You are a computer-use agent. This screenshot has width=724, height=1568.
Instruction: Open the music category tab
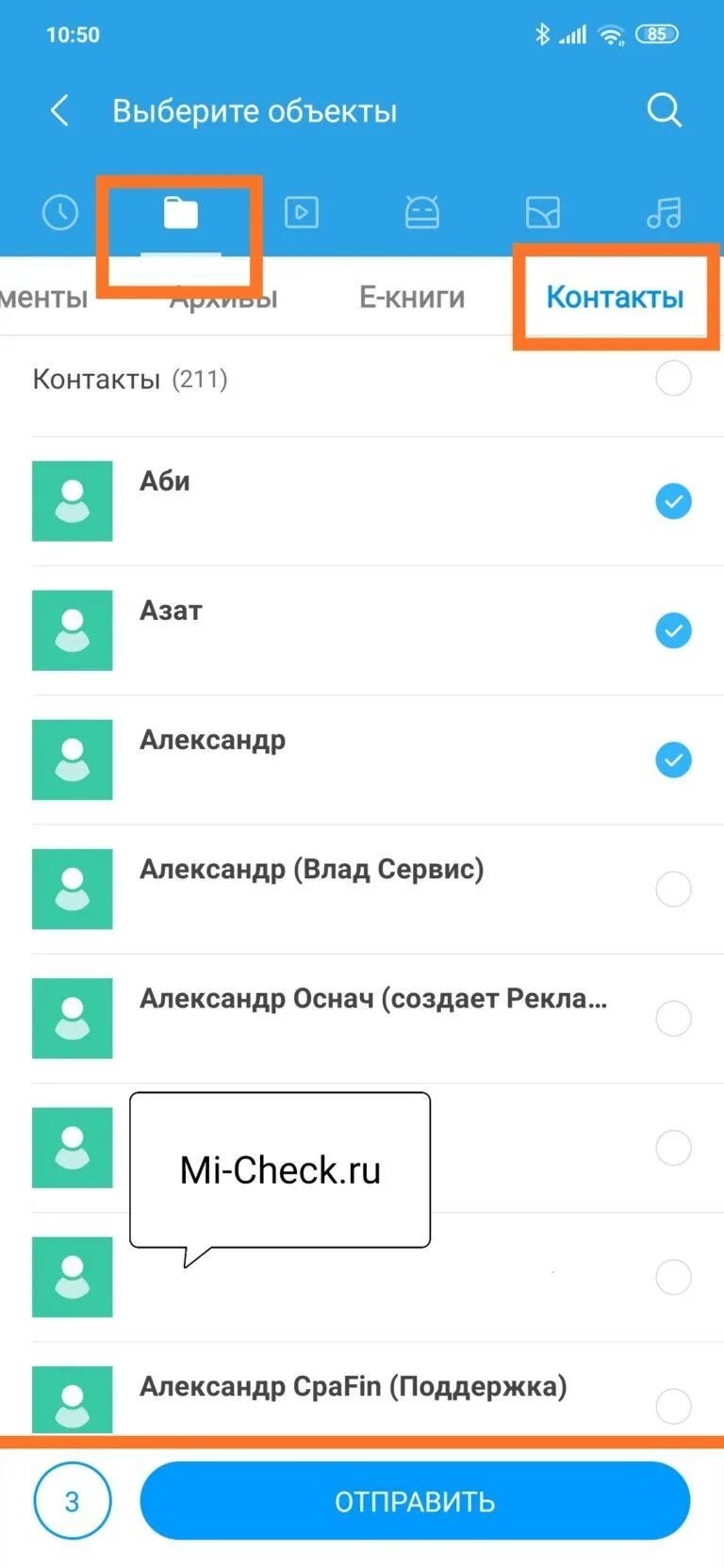click(664, 212)
